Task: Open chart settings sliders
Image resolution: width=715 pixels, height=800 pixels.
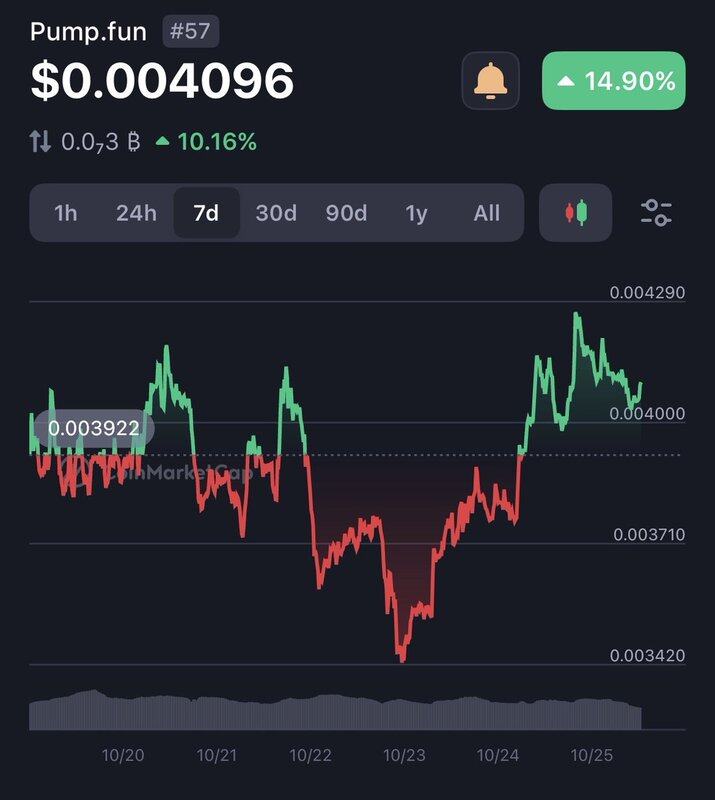Action: tap(656, 213)
